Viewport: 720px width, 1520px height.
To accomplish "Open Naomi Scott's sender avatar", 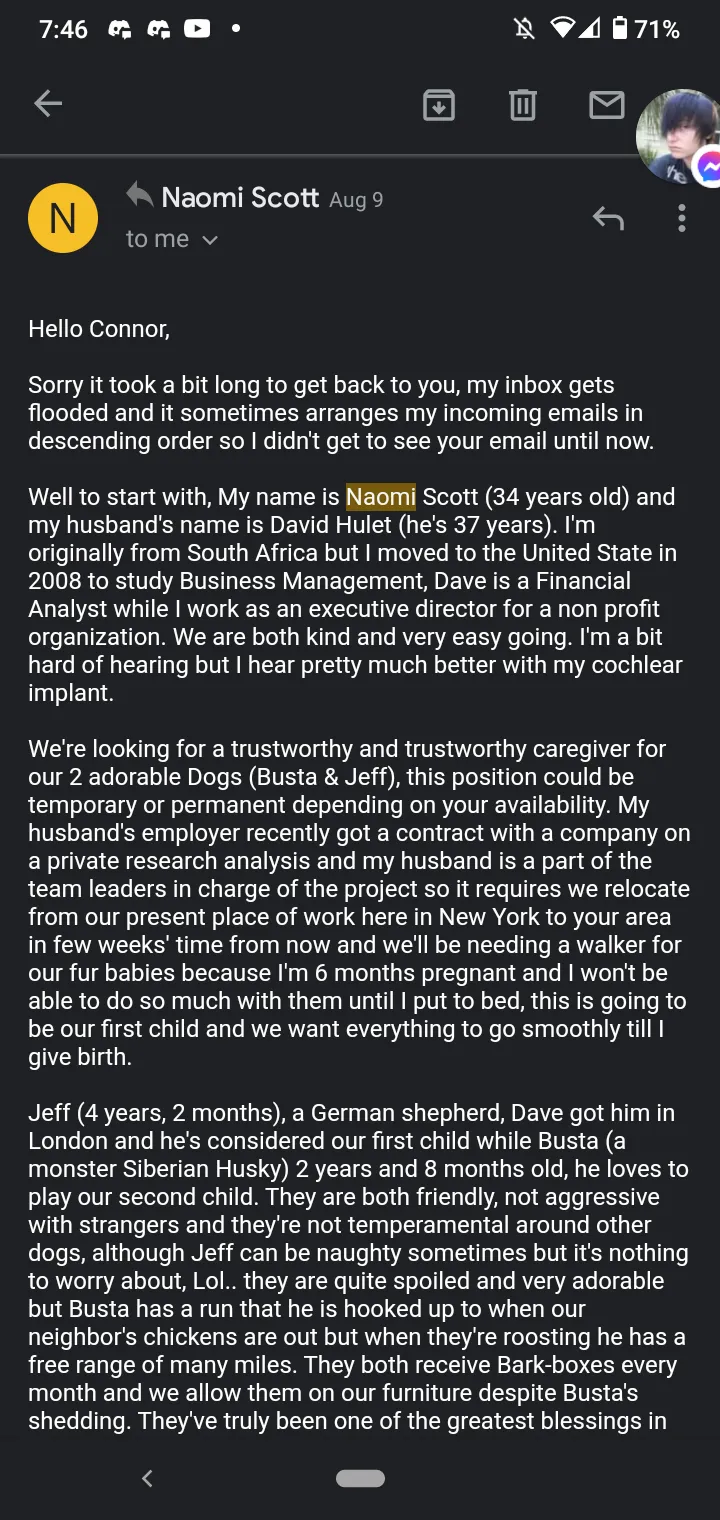I will [63, 217].
